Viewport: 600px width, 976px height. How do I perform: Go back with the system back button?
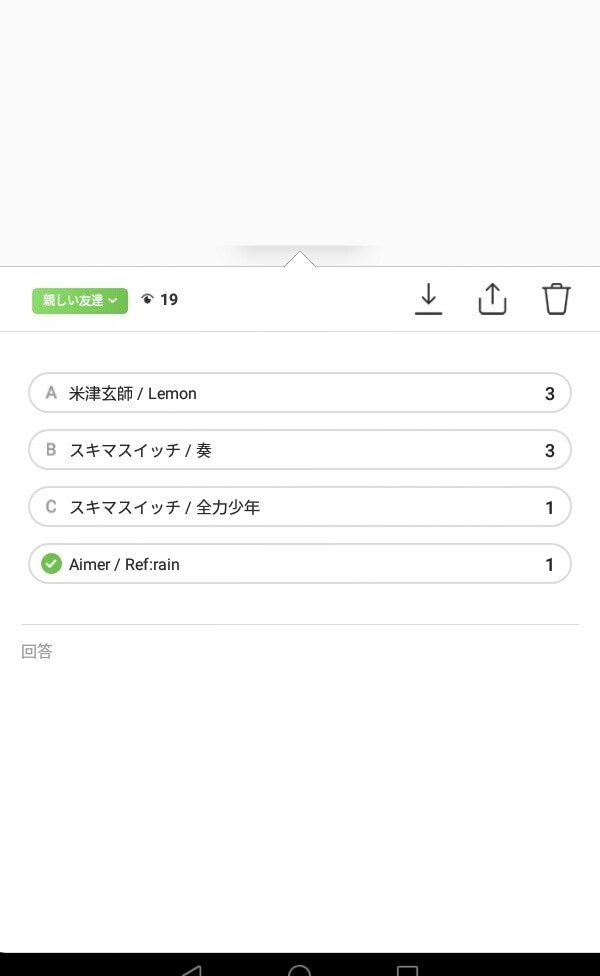coord(190,970)
